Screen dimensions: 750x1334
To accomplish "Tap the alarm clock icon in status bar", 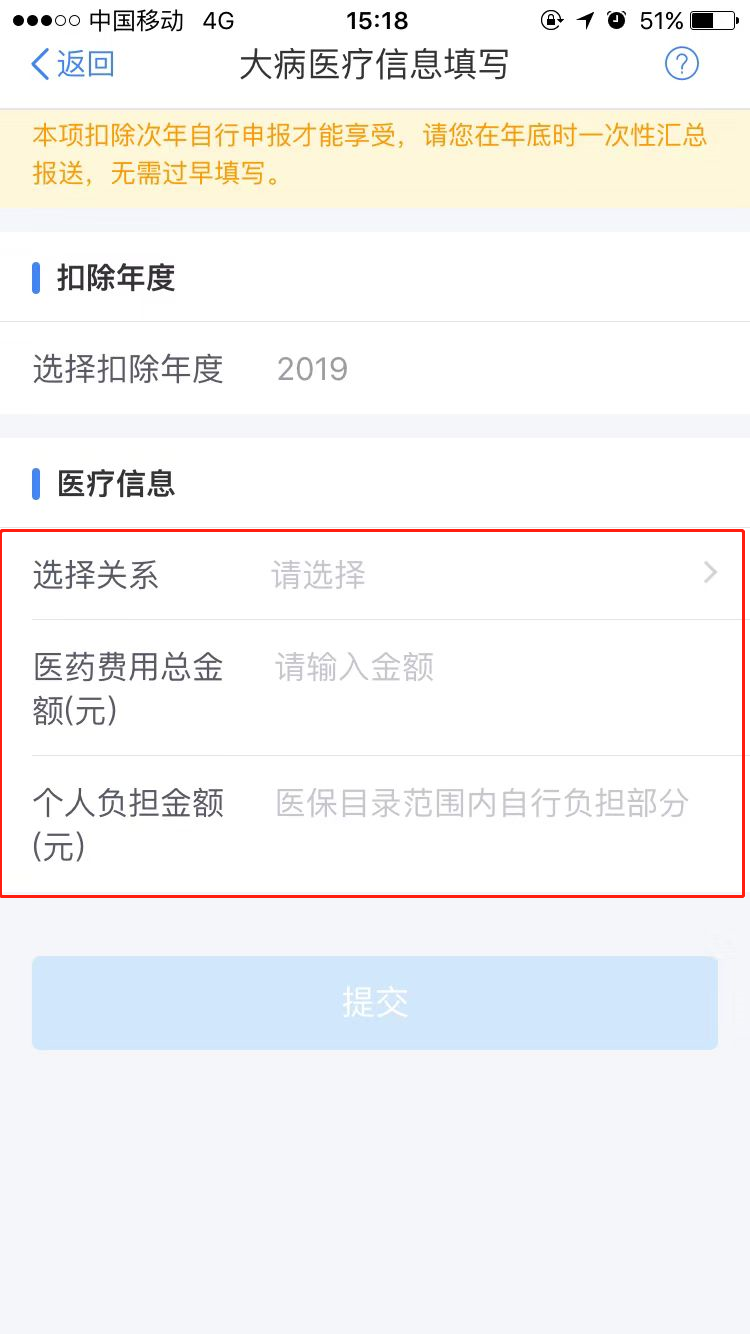I will point(616,19).
